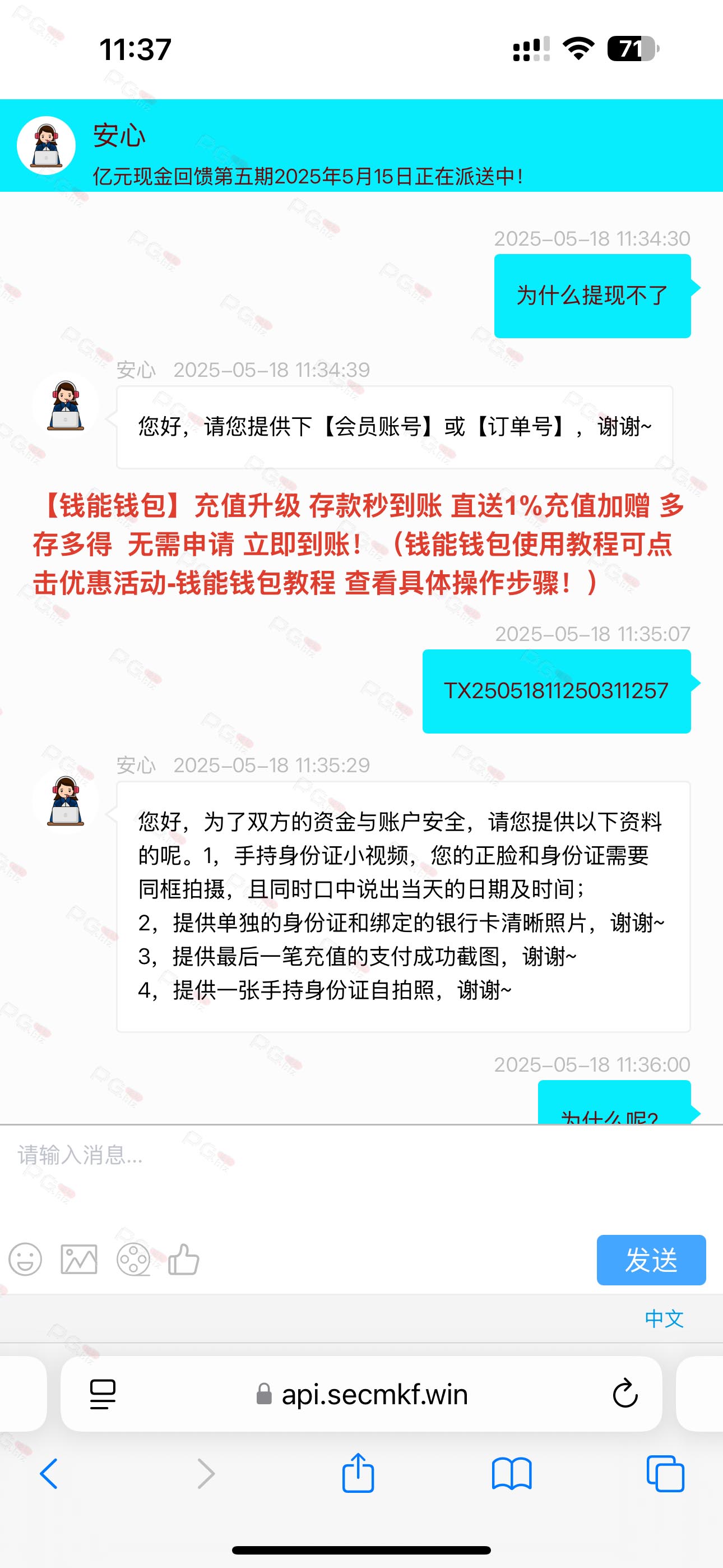Open the Safari page settings menu
This screenshot has height=1568, width=723.
point(103,1393)
